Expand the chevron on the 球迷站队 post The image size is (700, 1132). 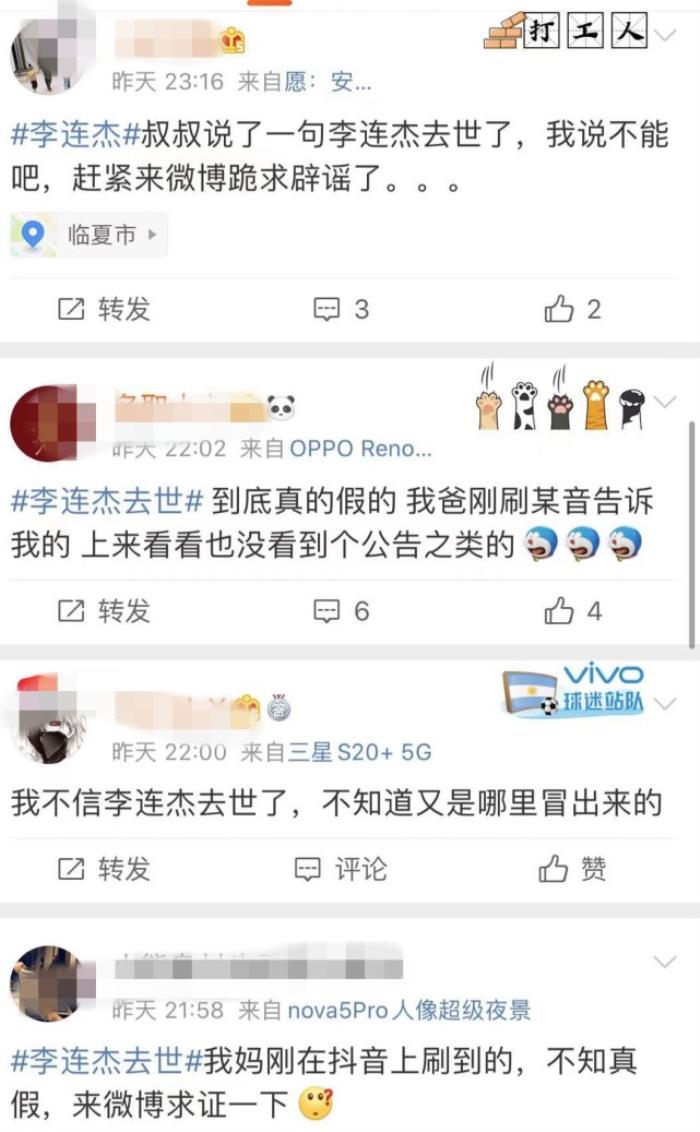[x=665, y=703]
